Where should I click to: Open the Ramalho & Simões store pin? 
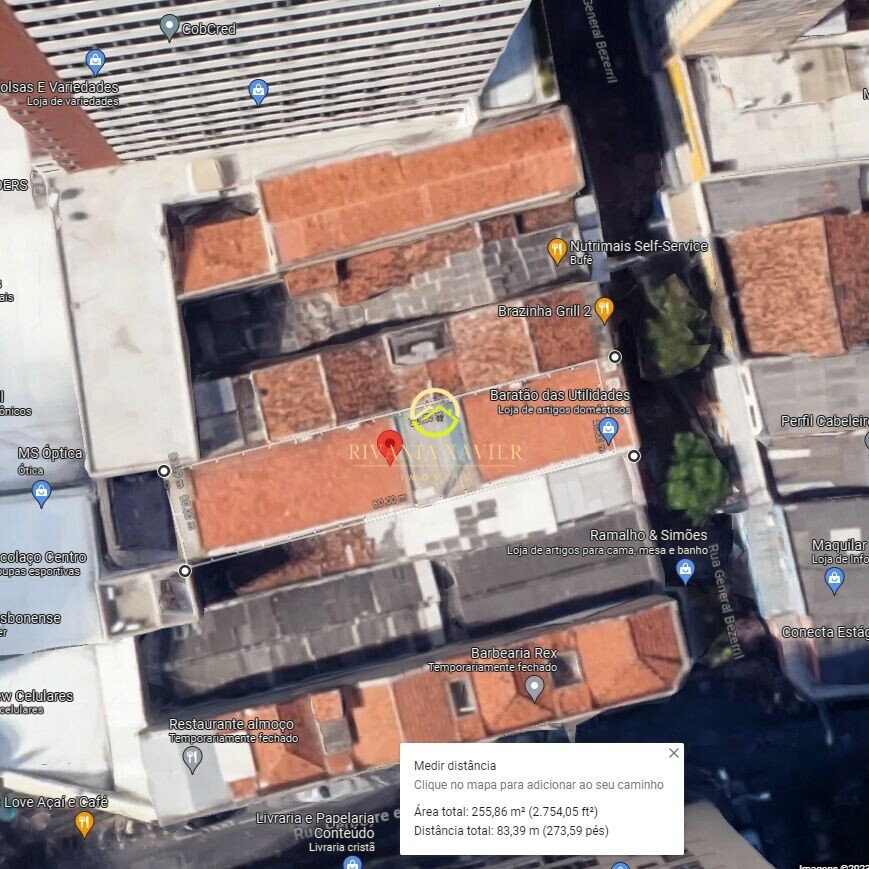pyautogui.click(x=685, y=571)
